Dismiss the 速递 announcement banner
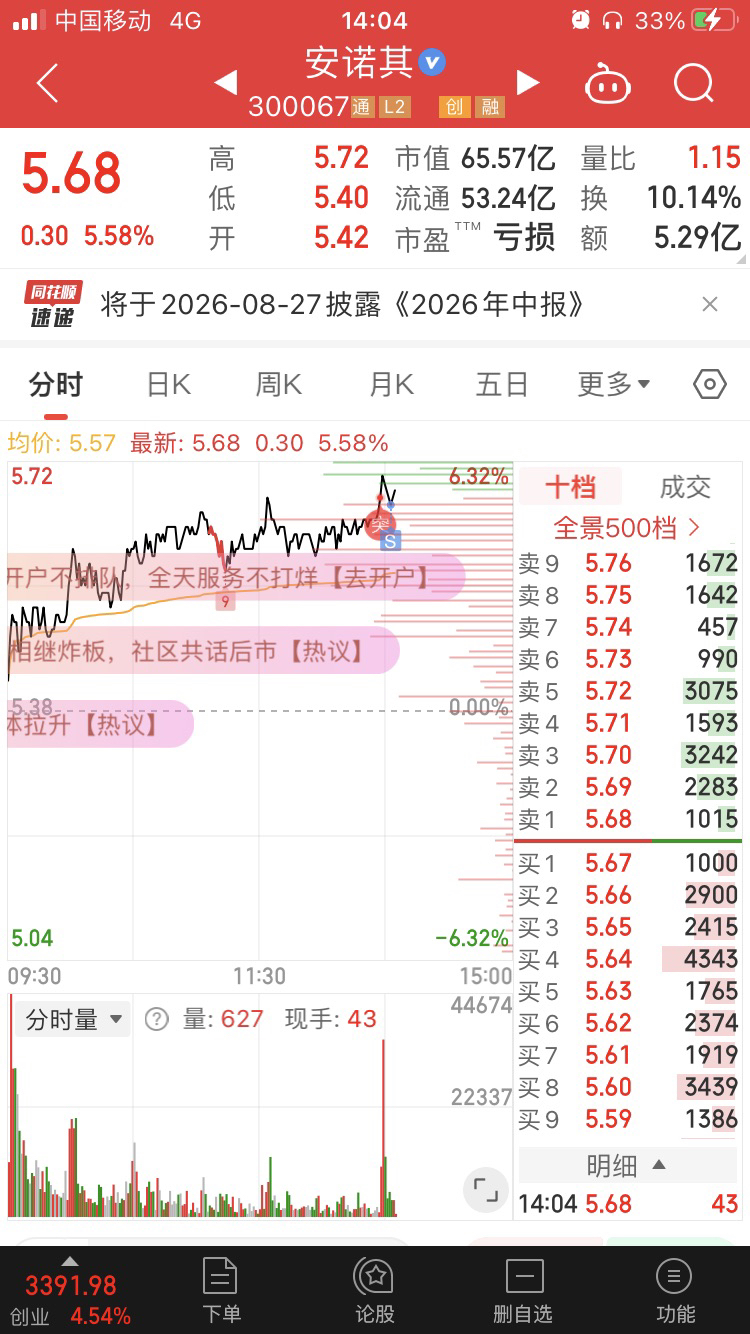750x1334 pixels. coord(710,305)
